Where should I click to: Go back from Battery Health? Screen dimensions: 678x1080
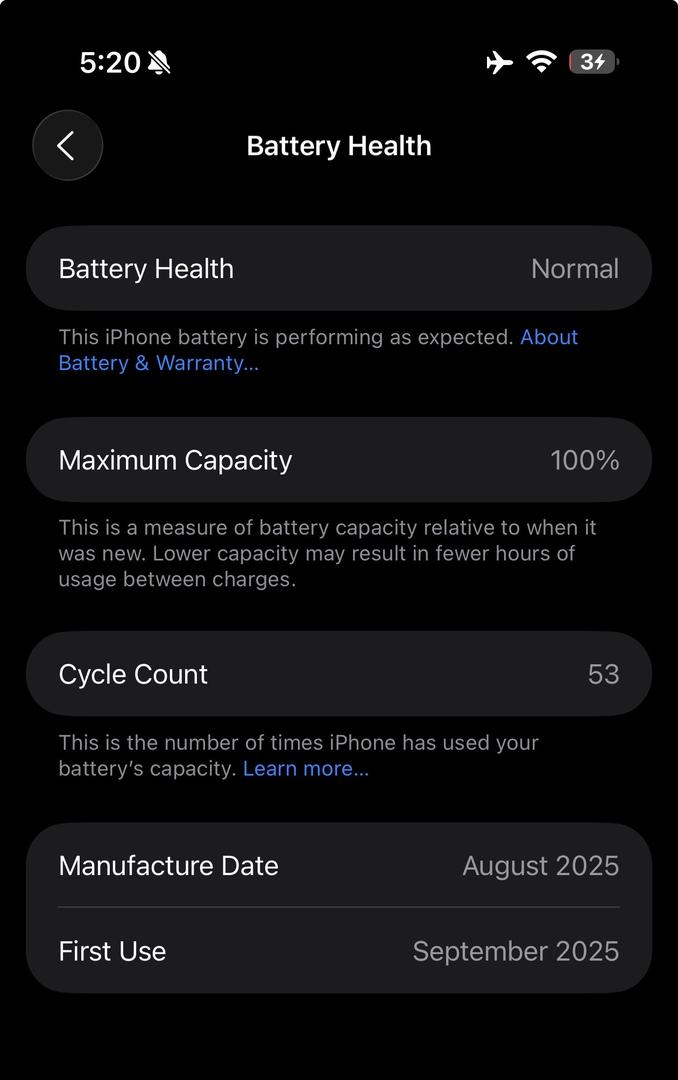click(67, 146)
